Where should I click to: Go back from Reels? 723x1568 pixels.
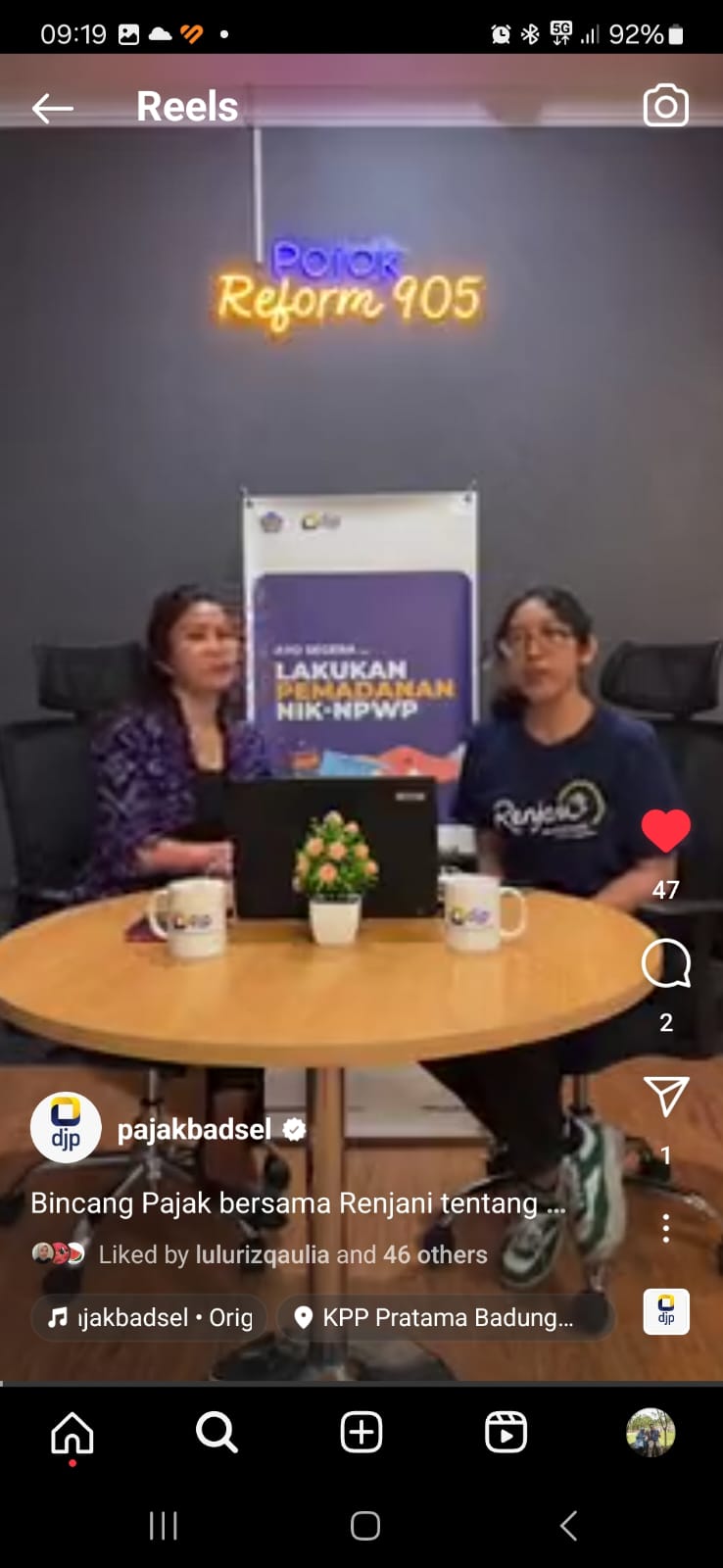53,108
